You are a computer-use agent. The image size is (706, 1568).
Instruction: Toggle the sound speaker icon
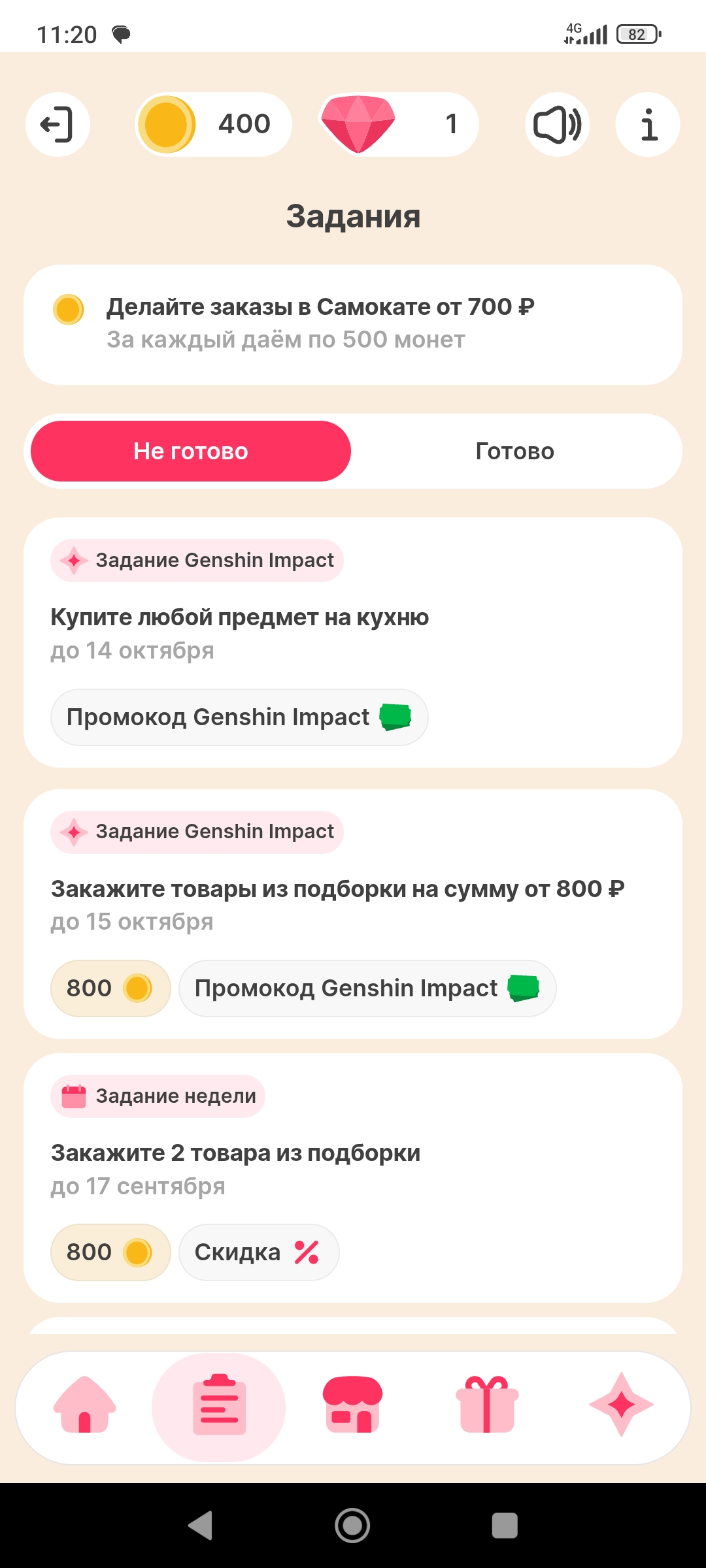(557, 124)
